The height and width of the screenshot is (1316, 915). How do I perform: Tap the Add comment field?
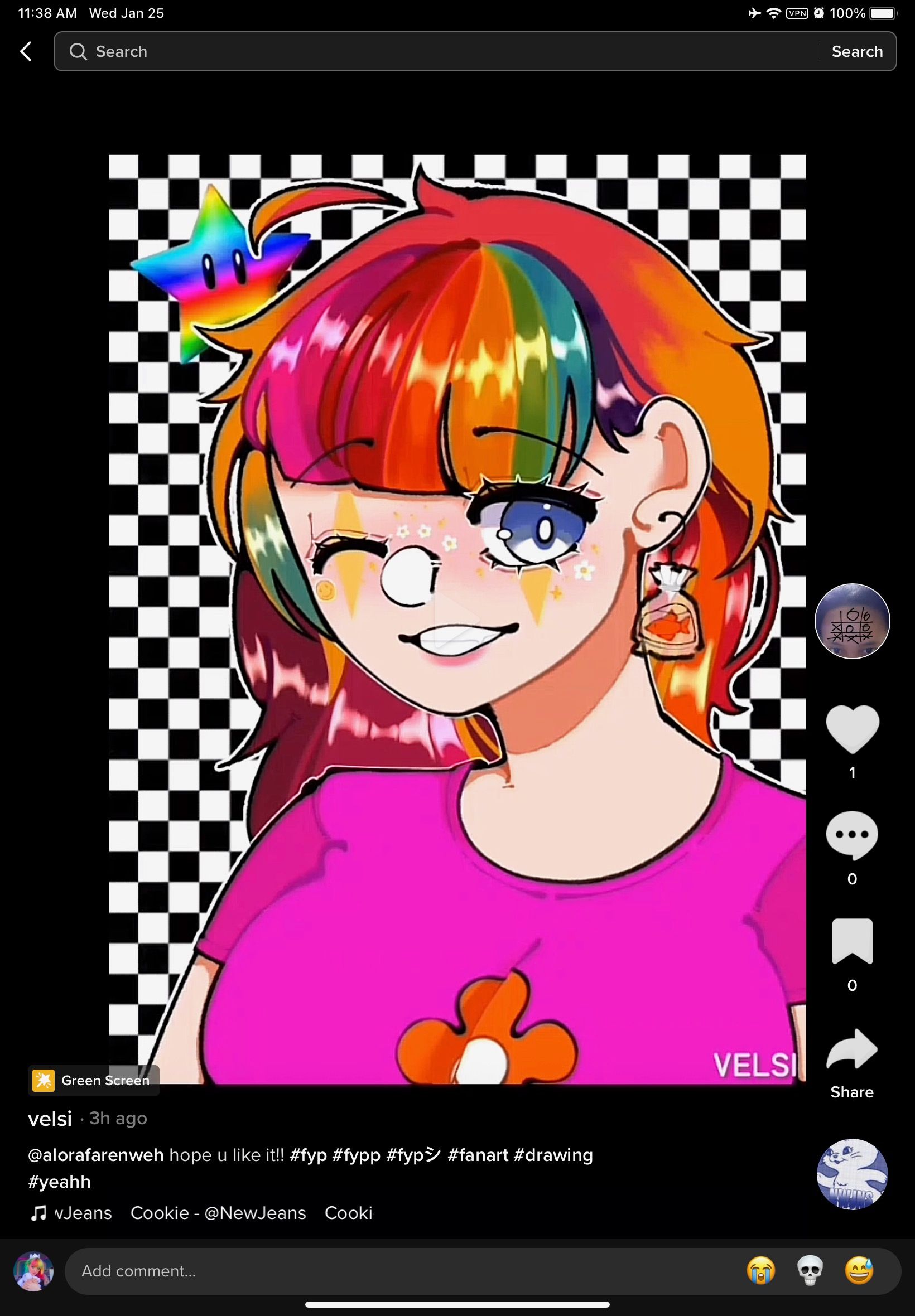click(x=401, y=1271)
